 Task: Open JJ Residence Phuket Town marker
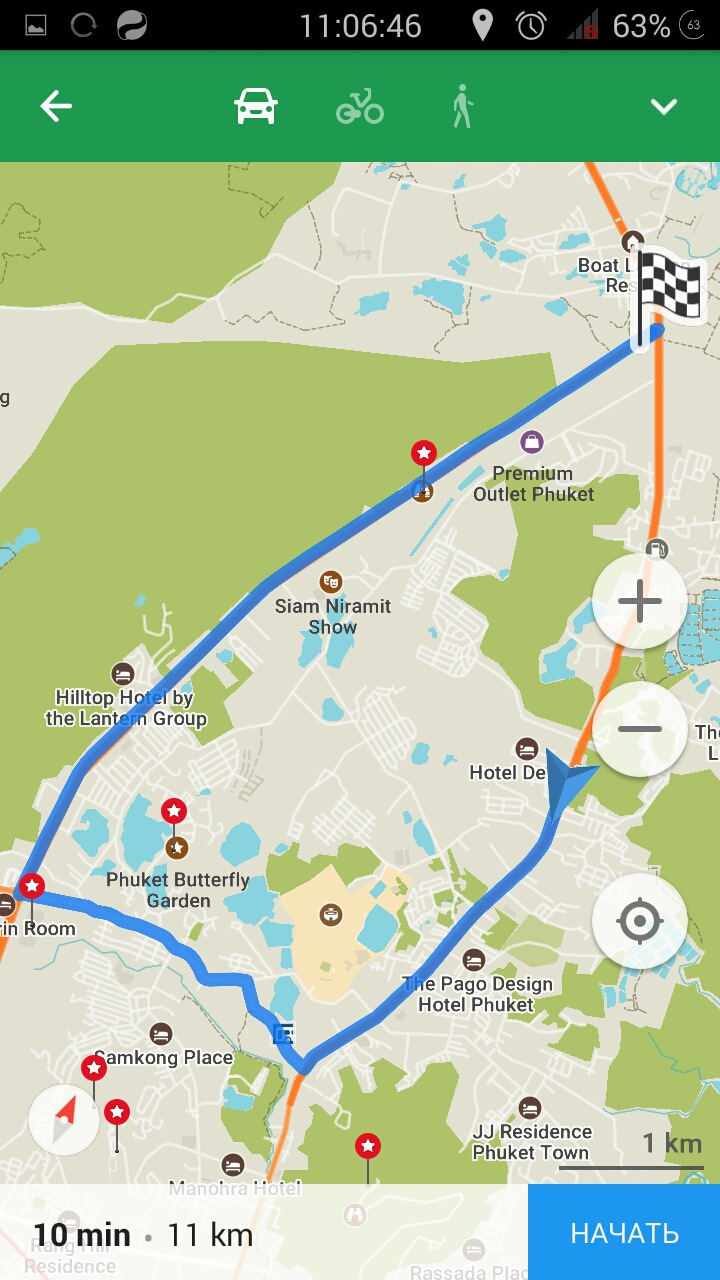pyautogui.click(x=530, y=1108)
